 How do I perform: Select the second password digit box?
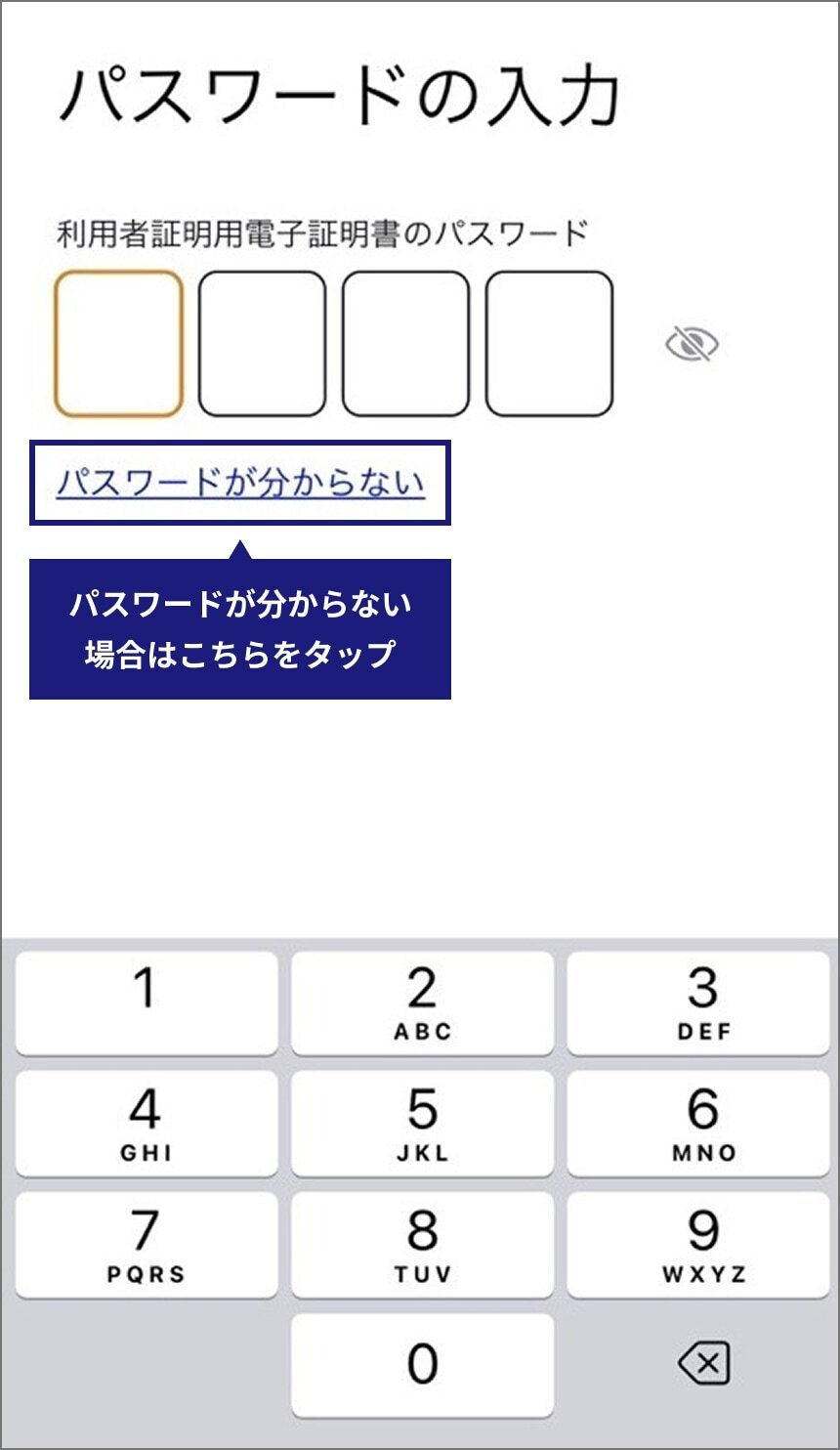pyautogui.click(x=262, y=344)
